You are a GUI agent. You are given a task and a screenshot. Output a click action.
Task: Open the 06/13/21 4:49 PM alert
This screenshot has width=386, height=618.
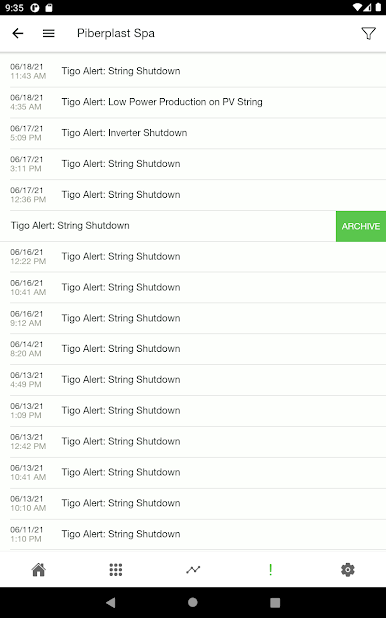click(193, 380)
